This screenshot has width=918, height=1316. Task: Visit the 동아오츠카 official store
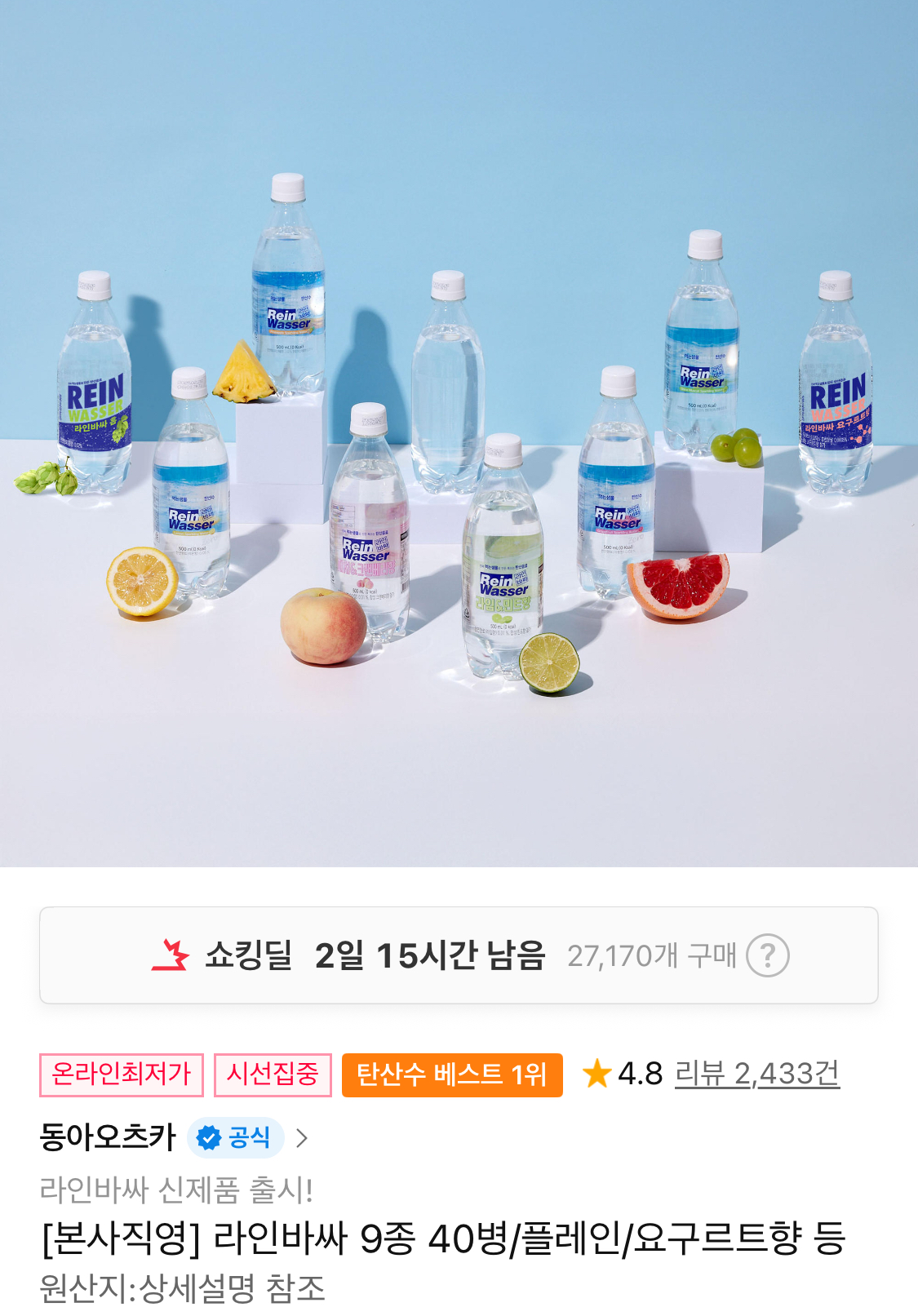click(108, 1137)
